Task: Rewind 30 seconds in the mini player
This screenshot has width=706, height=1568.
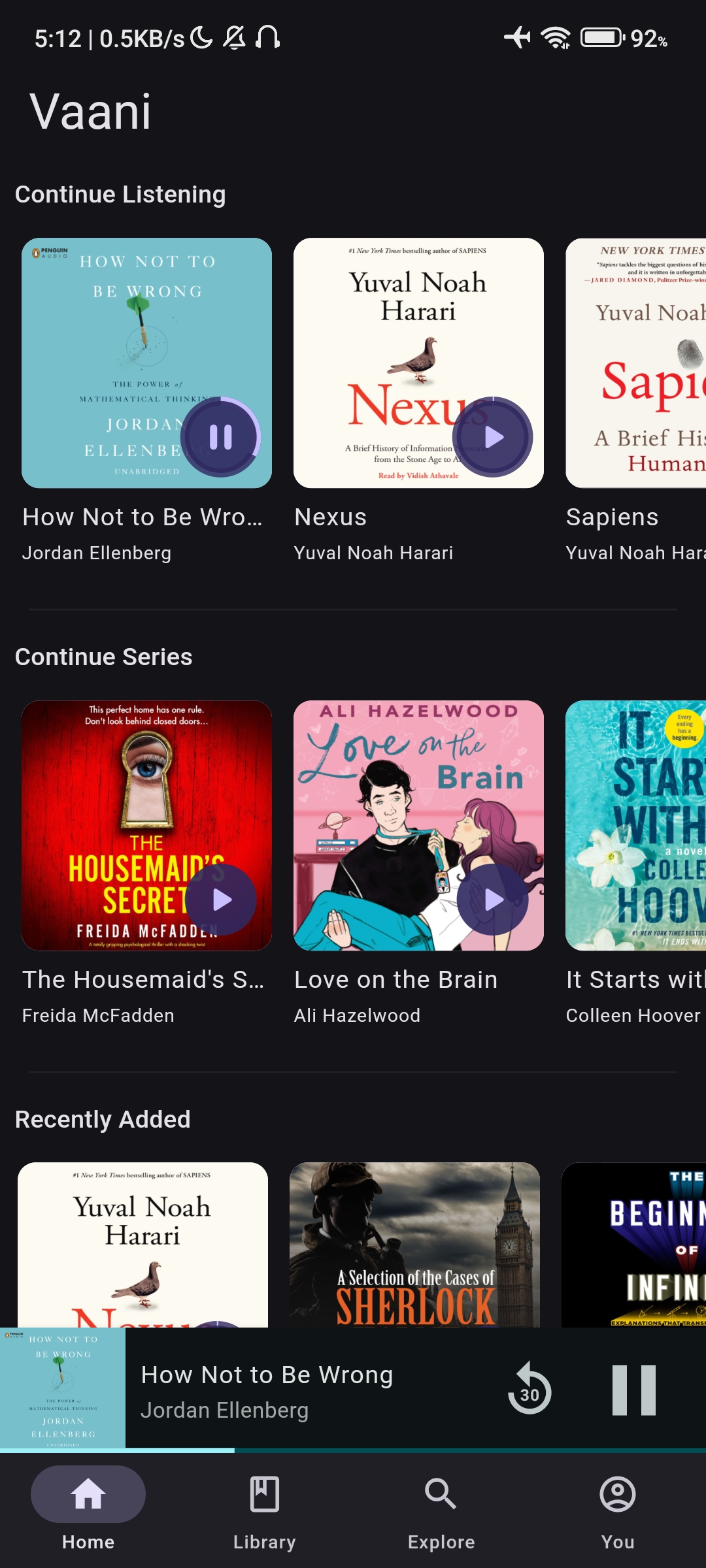Action: 529,1390
